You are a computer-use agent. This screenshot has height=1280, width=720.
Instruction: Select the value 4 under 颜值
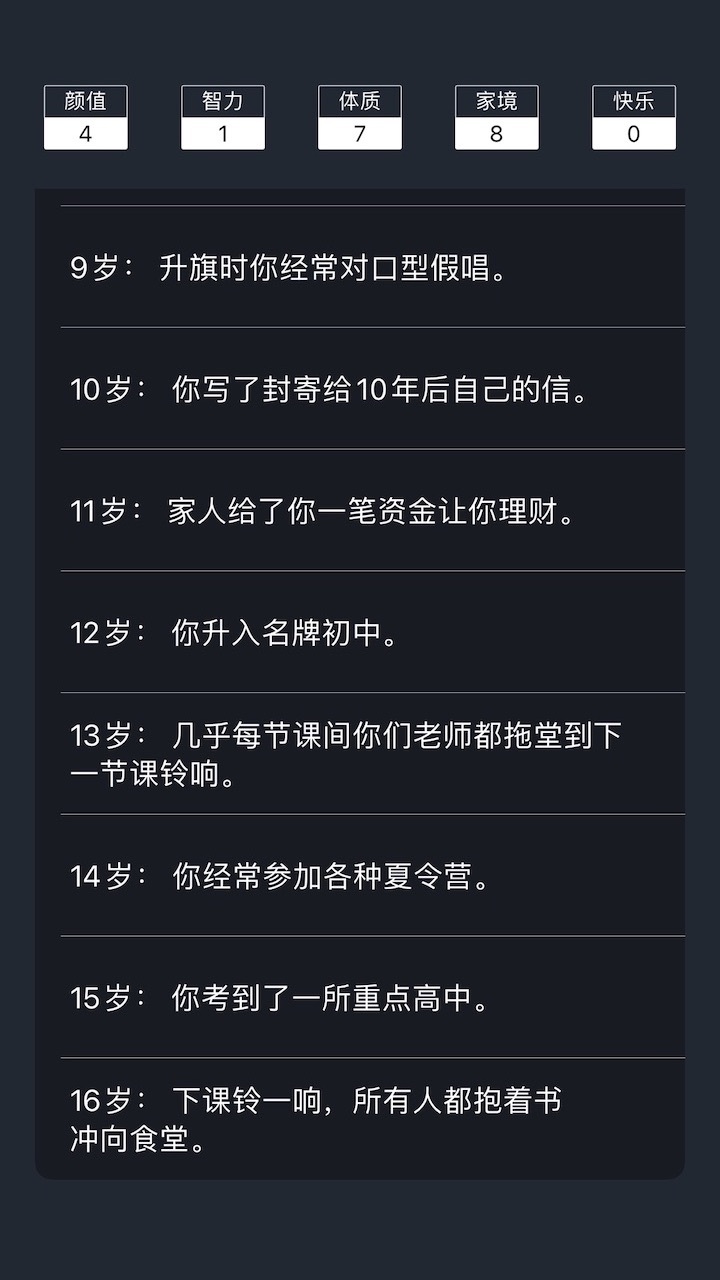[x=85, y=134]
